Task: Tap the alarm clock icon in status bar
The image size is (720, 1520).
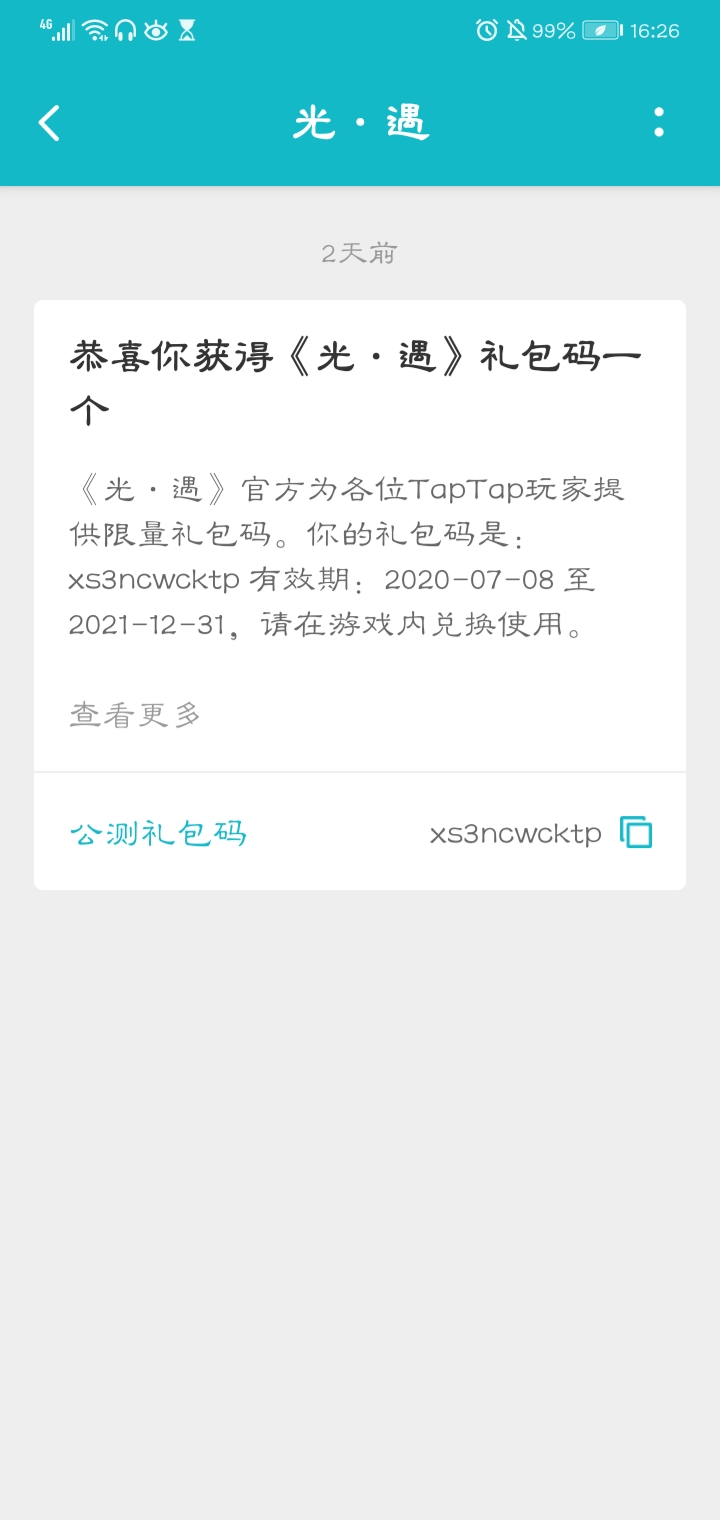Action: click(487, 30)
